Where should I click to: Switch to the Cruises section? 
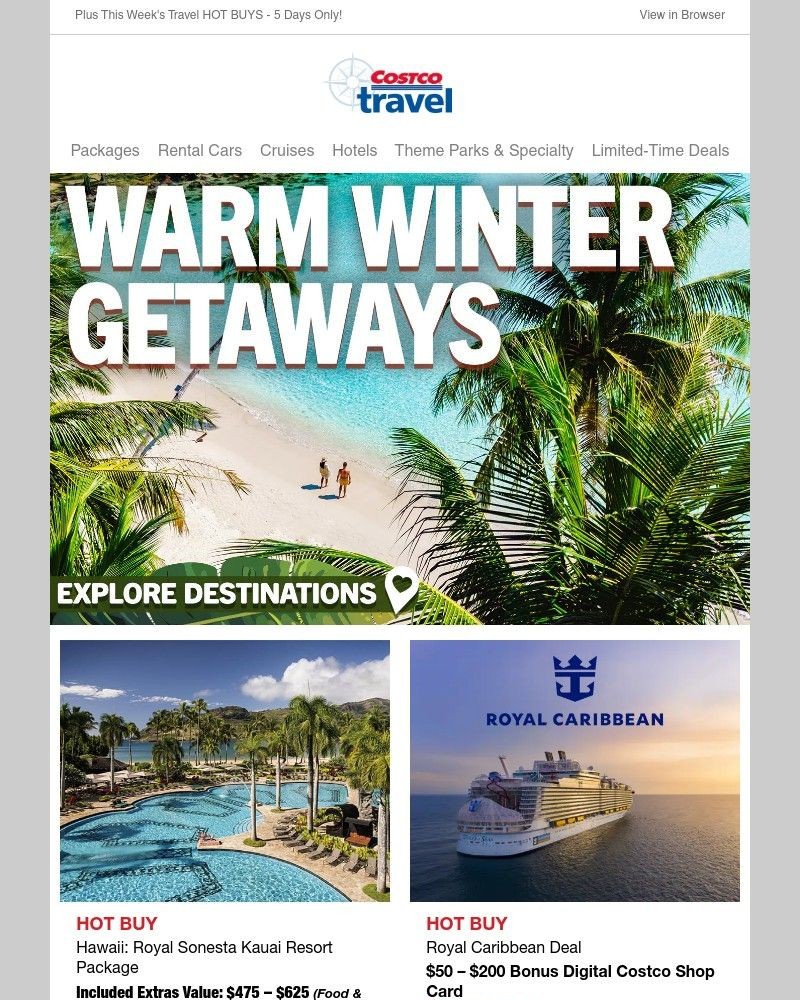(x=286, y=151)
